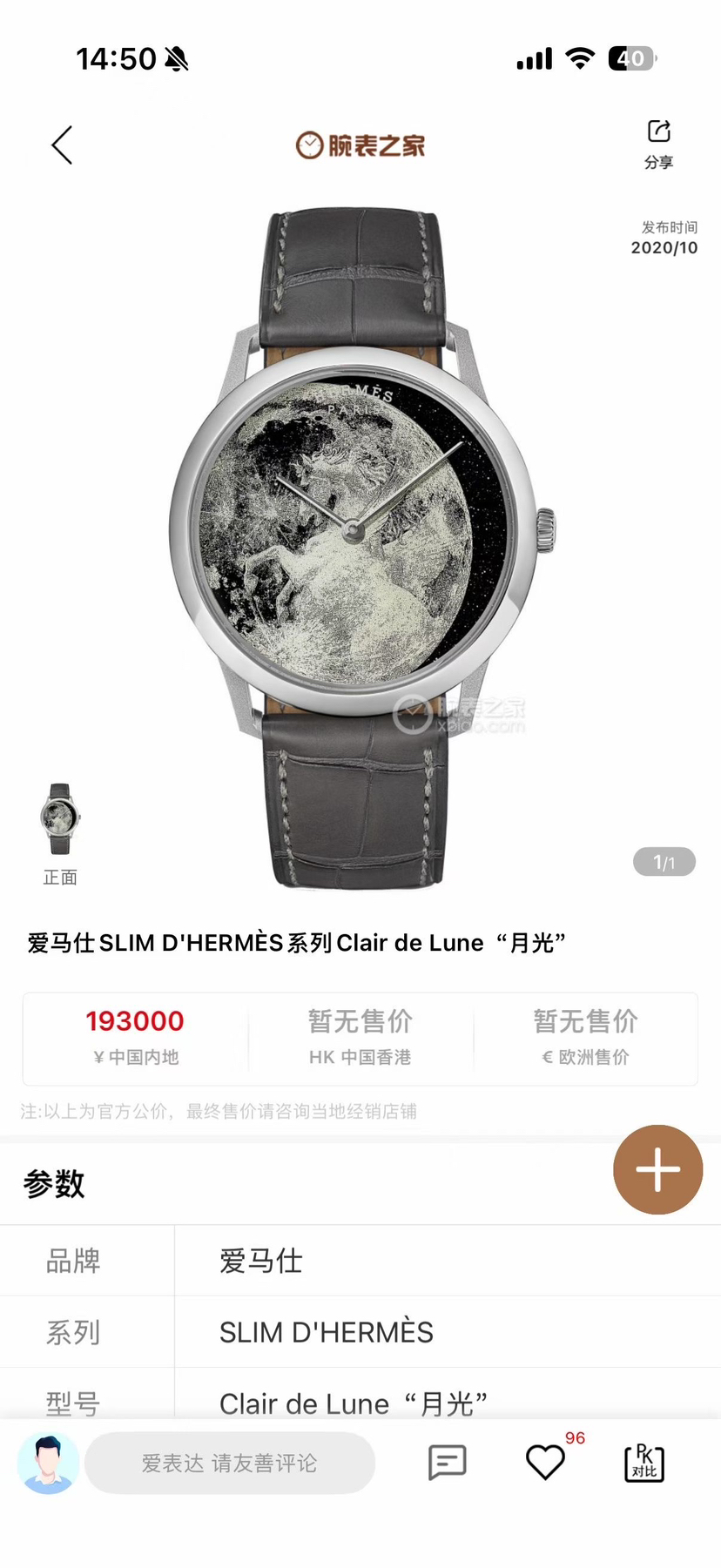Image resolution: width=721 pixels, height=1568 pixels.
Task: Tap the brown plus floating button
Action: (x=657, y=1169)
